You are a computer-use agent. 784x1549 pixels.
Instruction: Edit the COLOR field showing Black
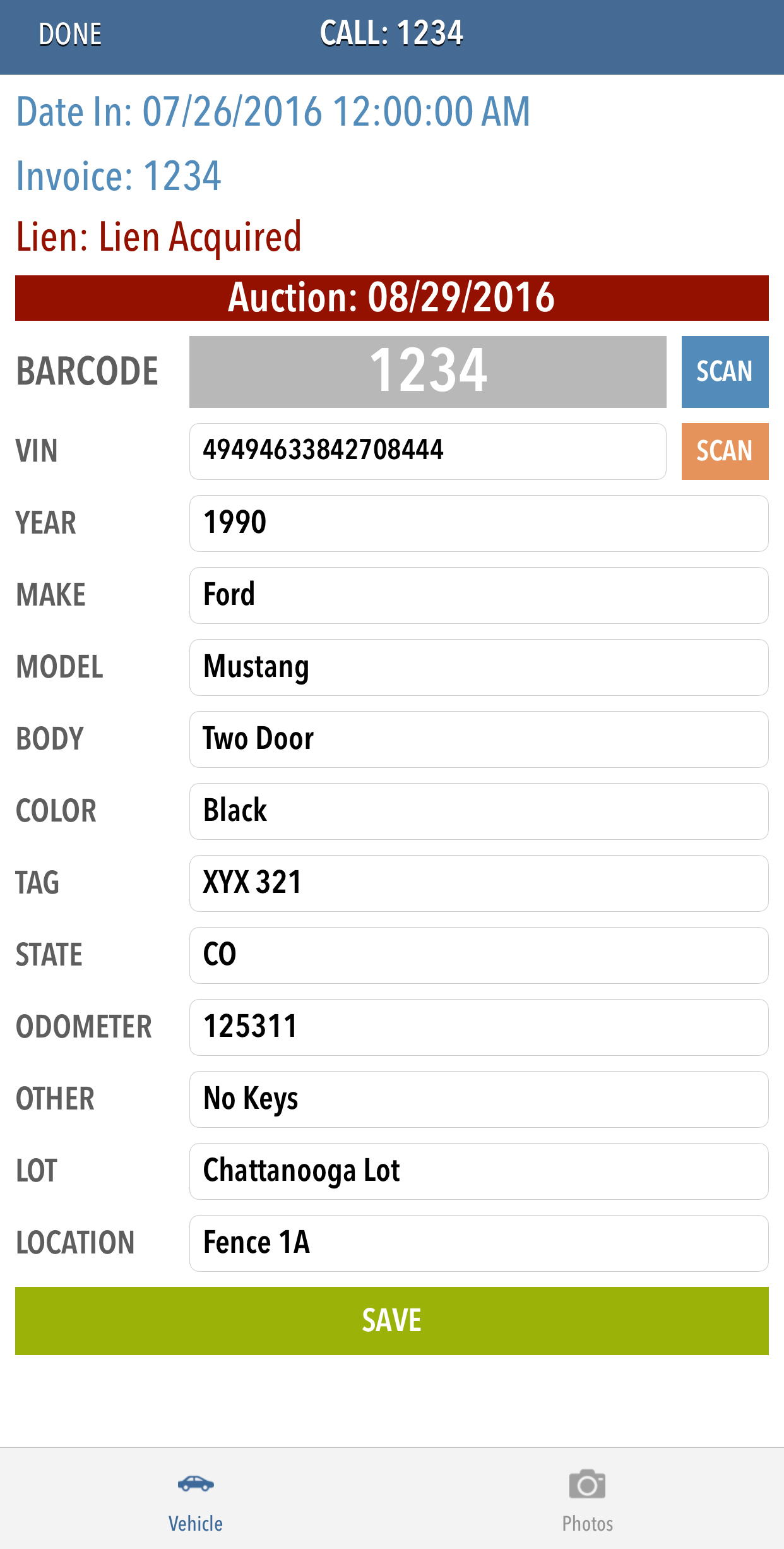pos(478,811)
